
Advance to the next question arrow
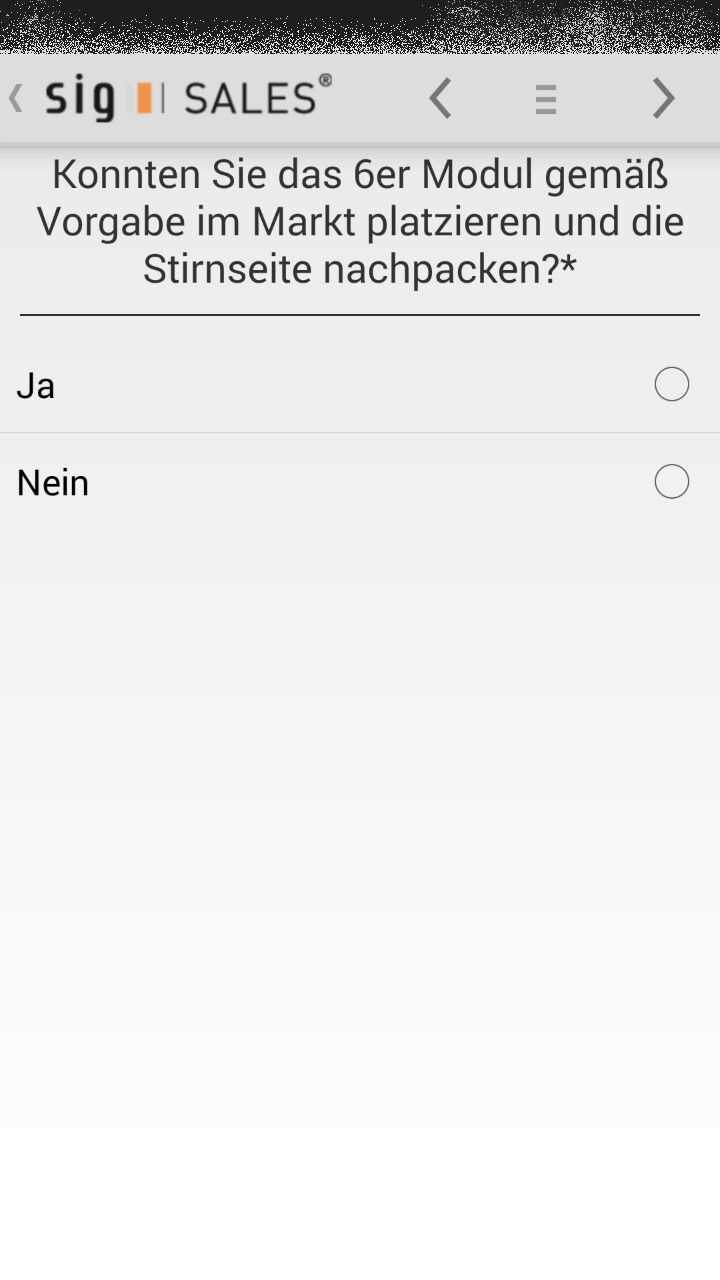click(x=664, y=98)
